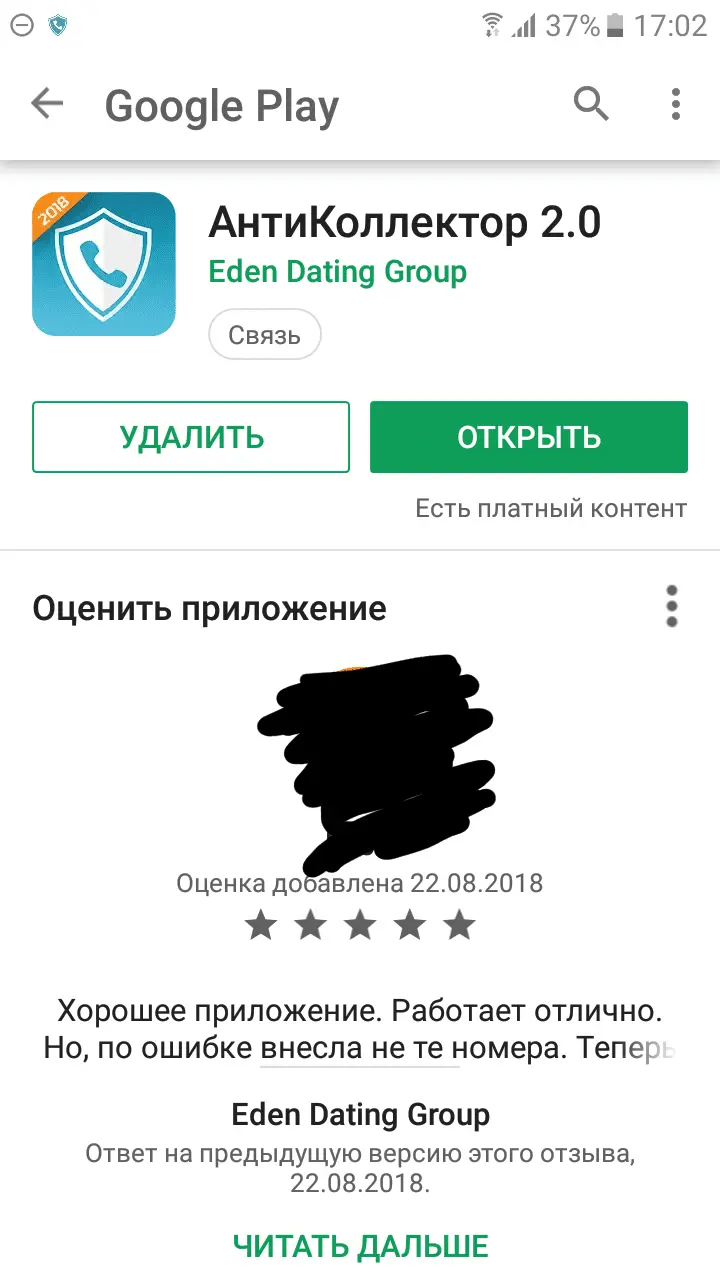Tap the ОТКРЫТЬ button to launch app
720x1280 pixels.
pyautogui.click(x=528, y=437)
